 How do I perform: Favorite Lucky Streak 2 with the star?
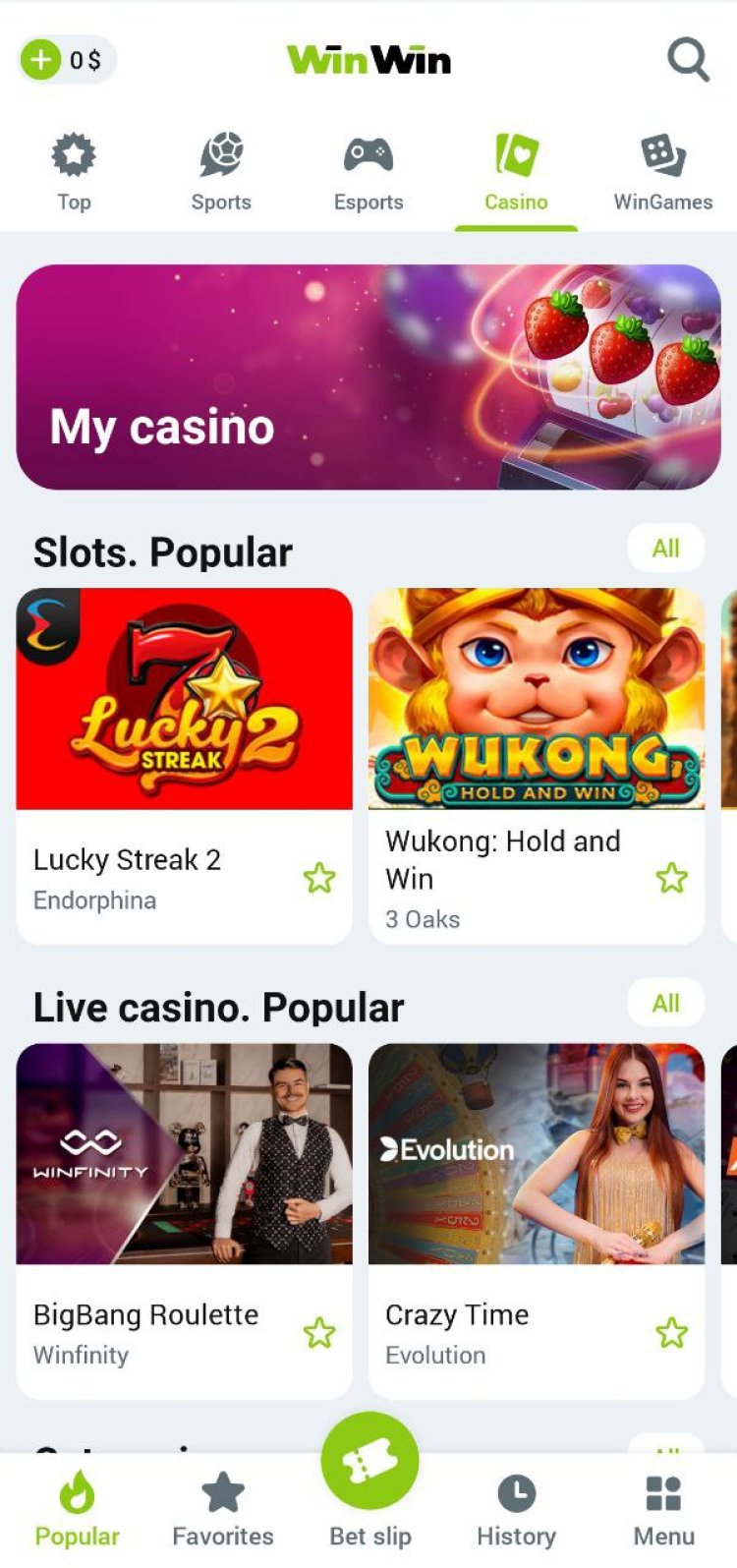tap(319, 878)
